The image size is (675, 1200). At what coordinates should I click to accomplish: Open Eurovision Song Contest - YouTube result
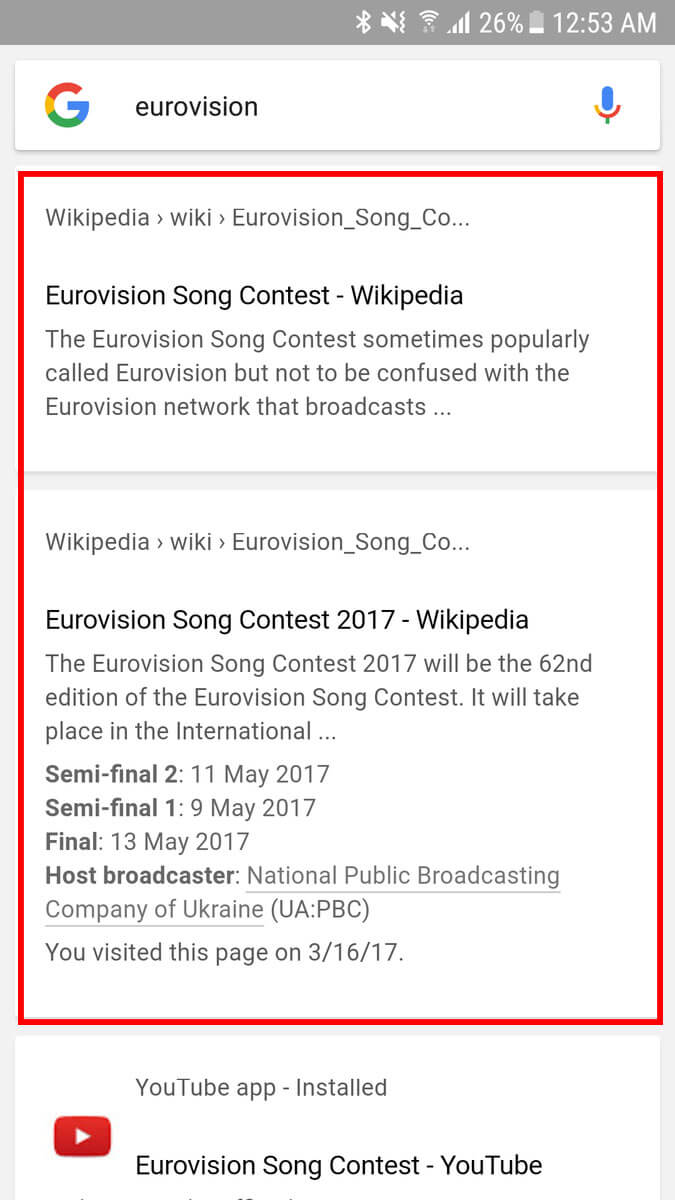pos(338,1165)
